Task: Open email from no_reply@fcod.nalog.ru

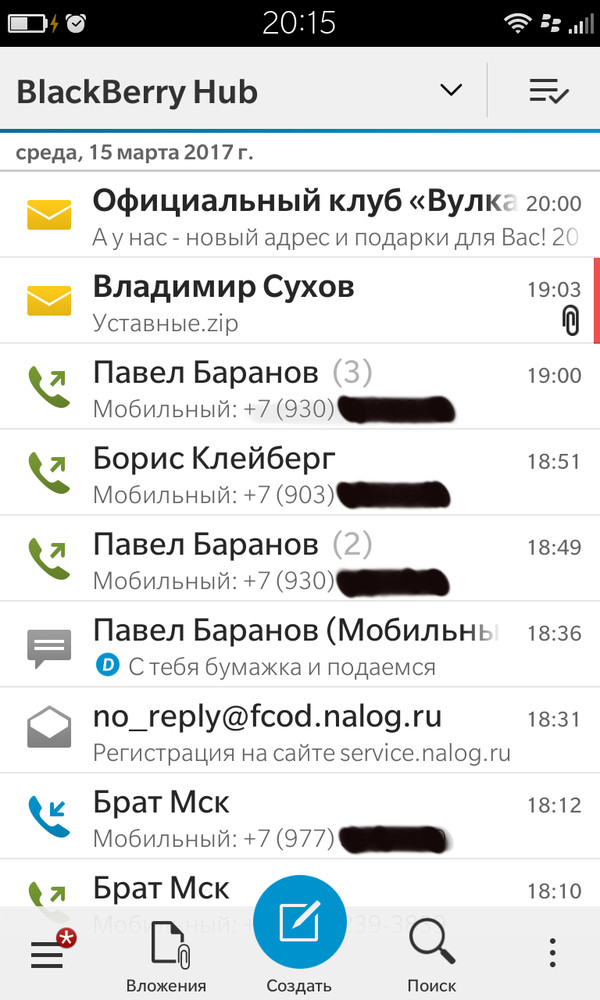Action: pos(300,731)
